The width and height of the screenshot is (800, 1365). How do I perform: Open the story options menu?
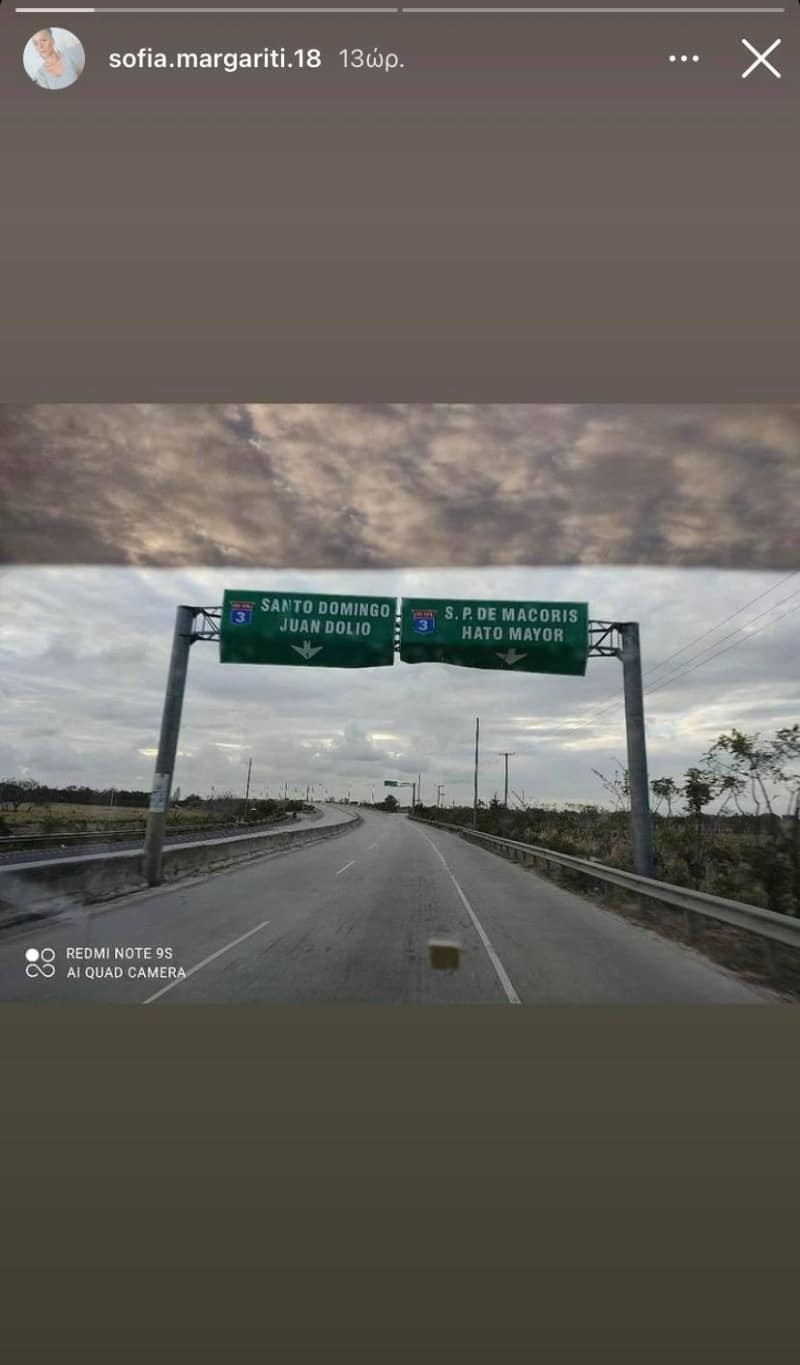click(684, 59)
